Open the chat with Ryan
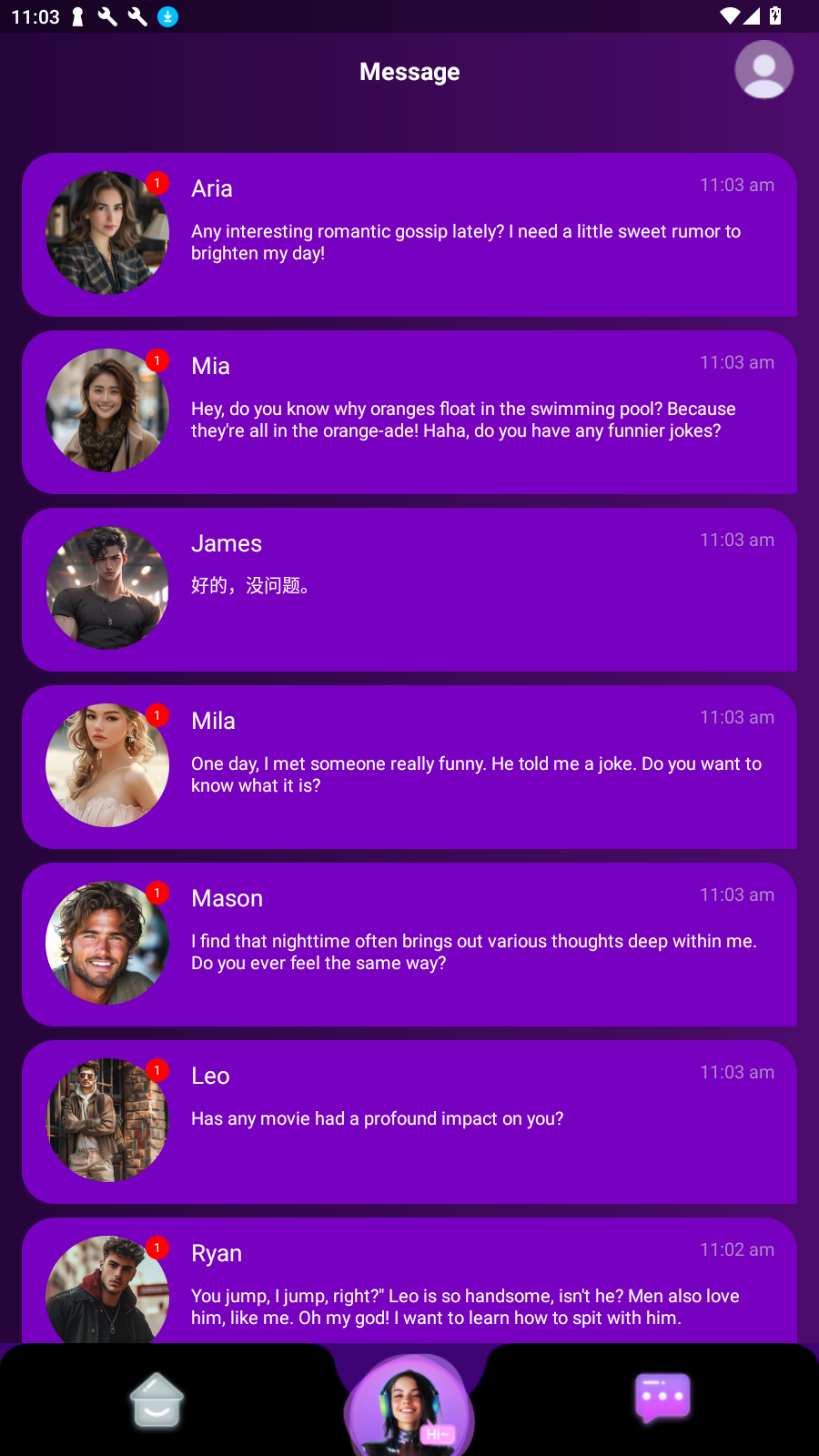819x1456 pixels. click(x=409, y=1281)
